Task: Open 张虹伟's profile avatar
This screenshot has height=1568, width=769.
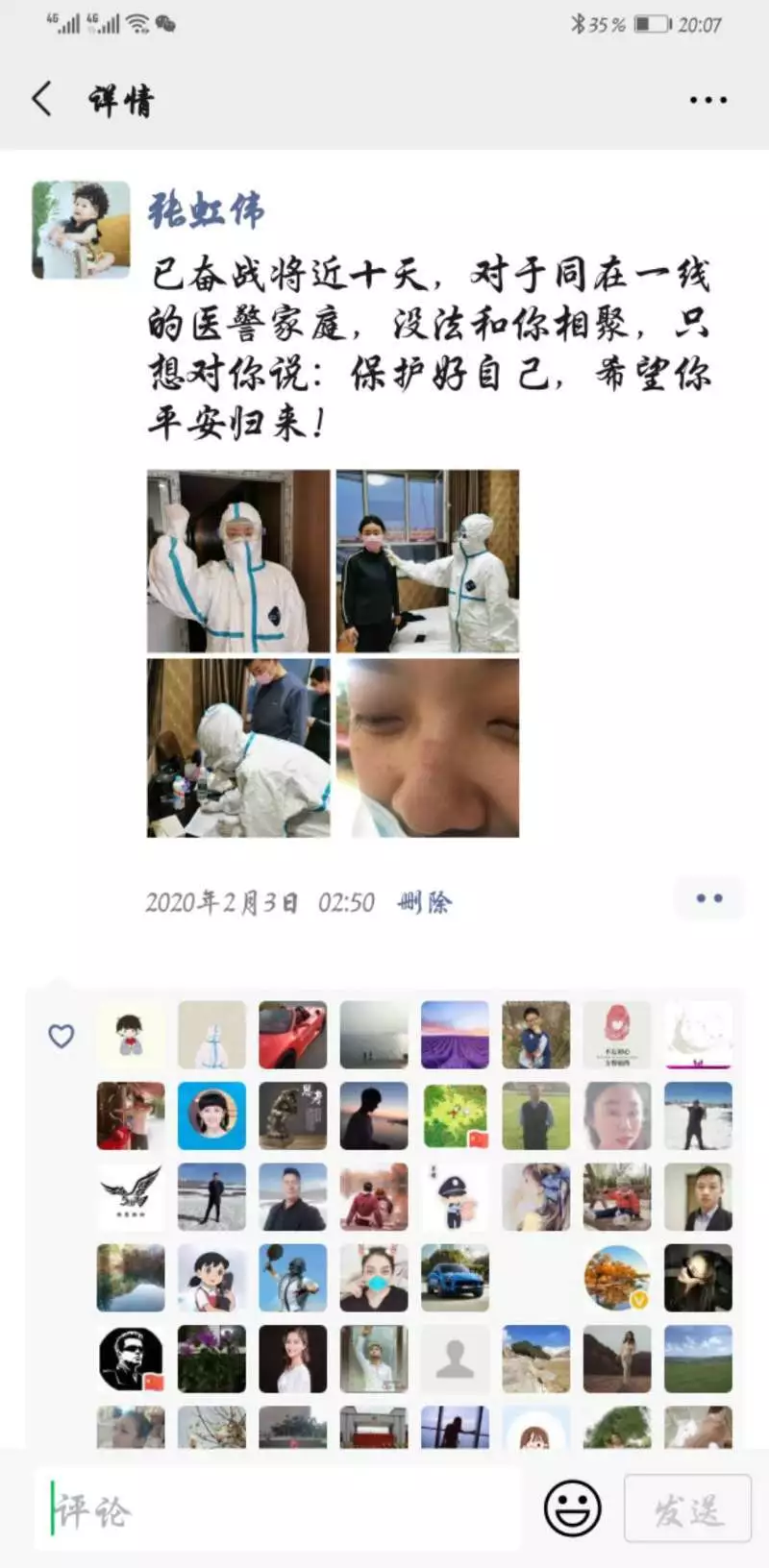Action: (x=81, y=230)
